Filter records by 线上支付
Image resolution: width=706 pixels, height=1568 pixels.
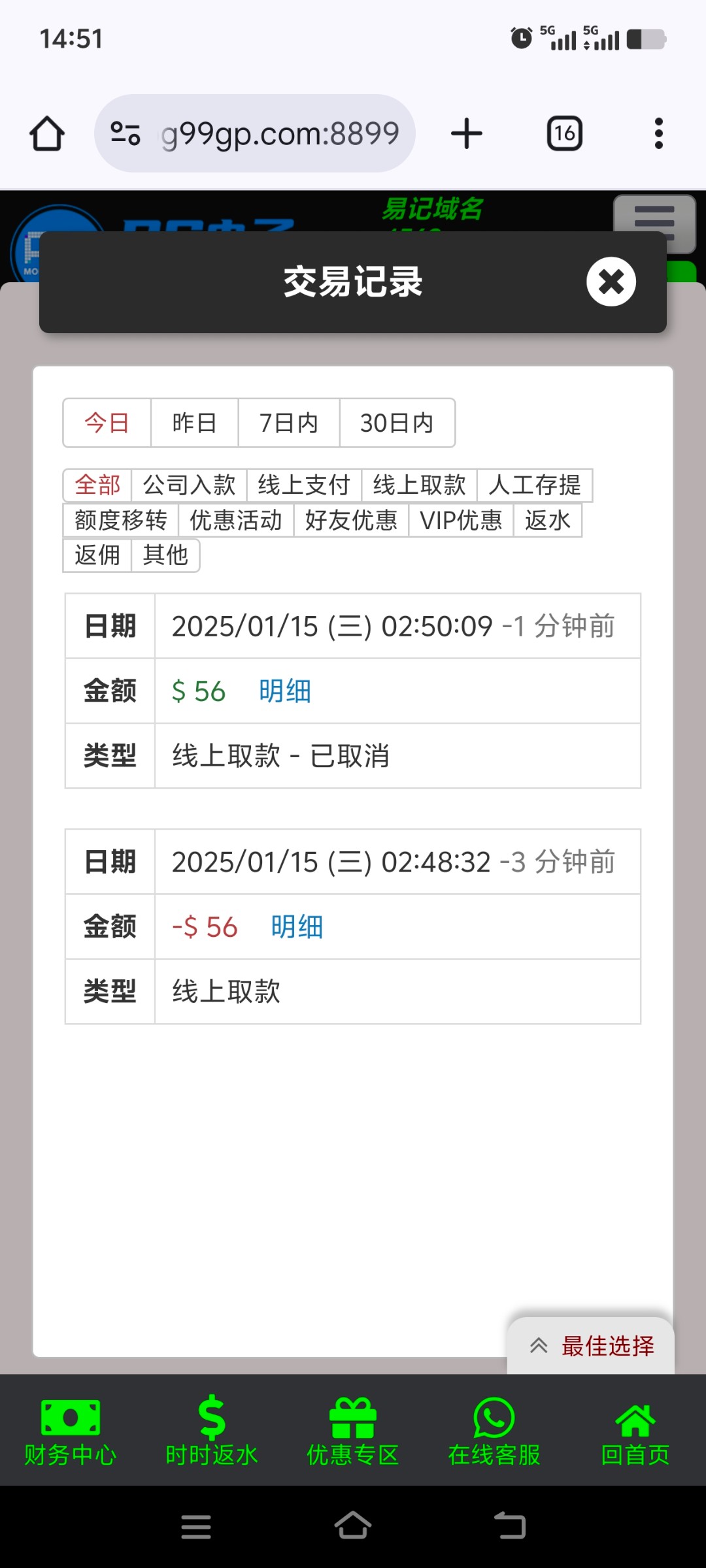tap(305, 485)
